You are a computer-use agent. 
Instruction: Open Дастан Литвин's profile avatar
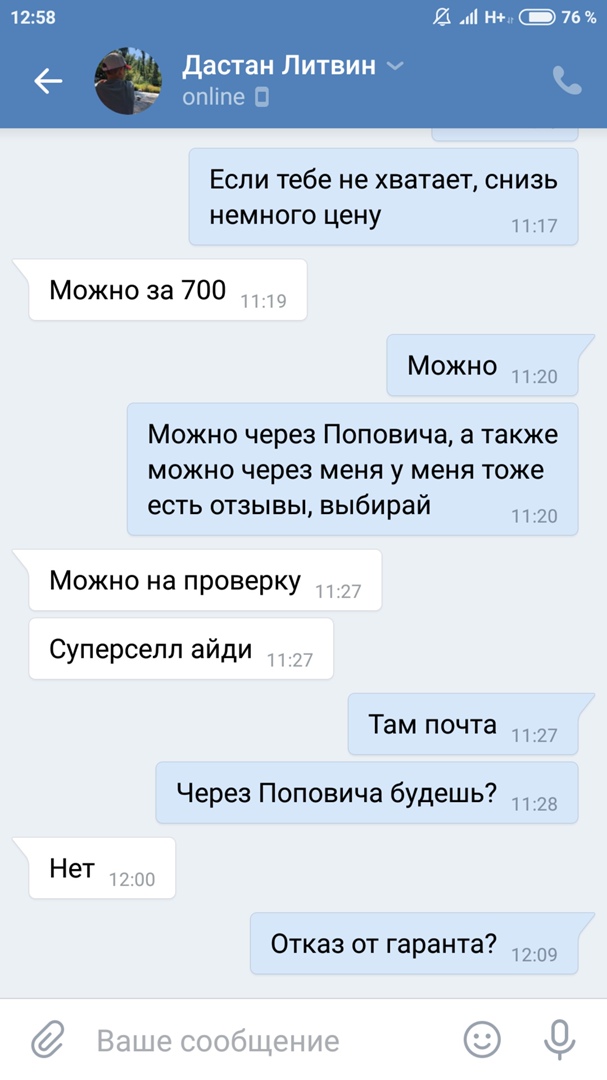click(128, 80)
